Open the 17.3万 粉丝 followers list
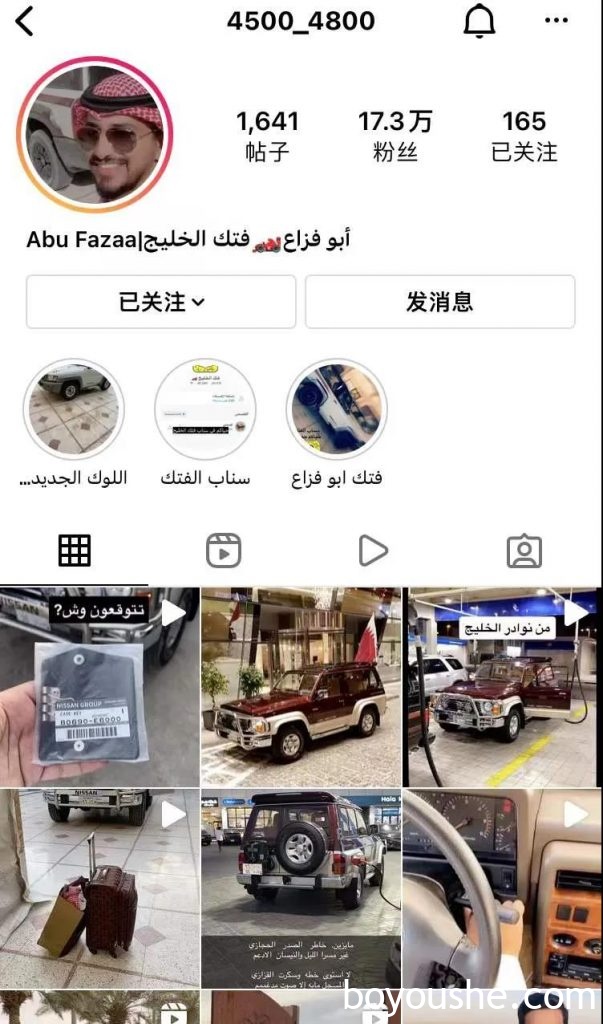 [395, 135]
